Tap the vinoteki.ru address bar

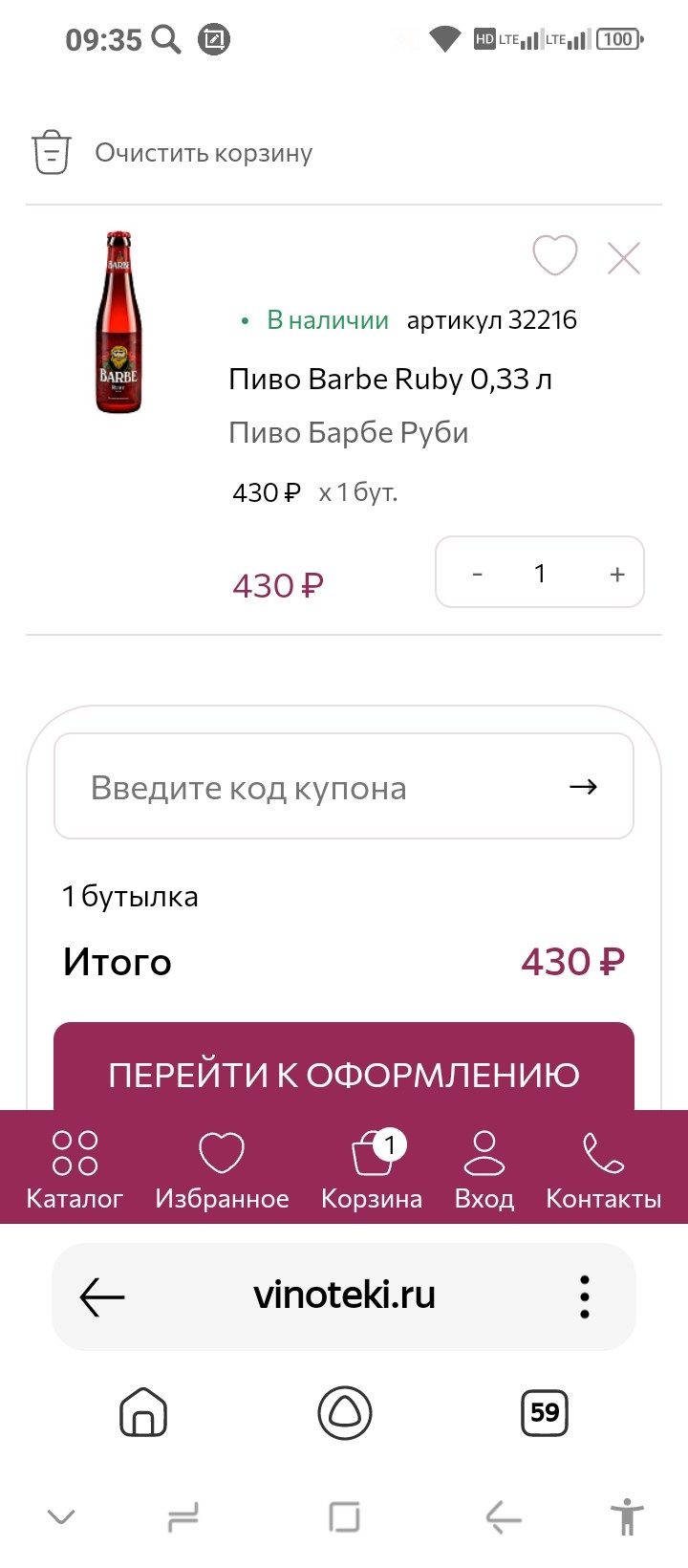click(344, 1296)
